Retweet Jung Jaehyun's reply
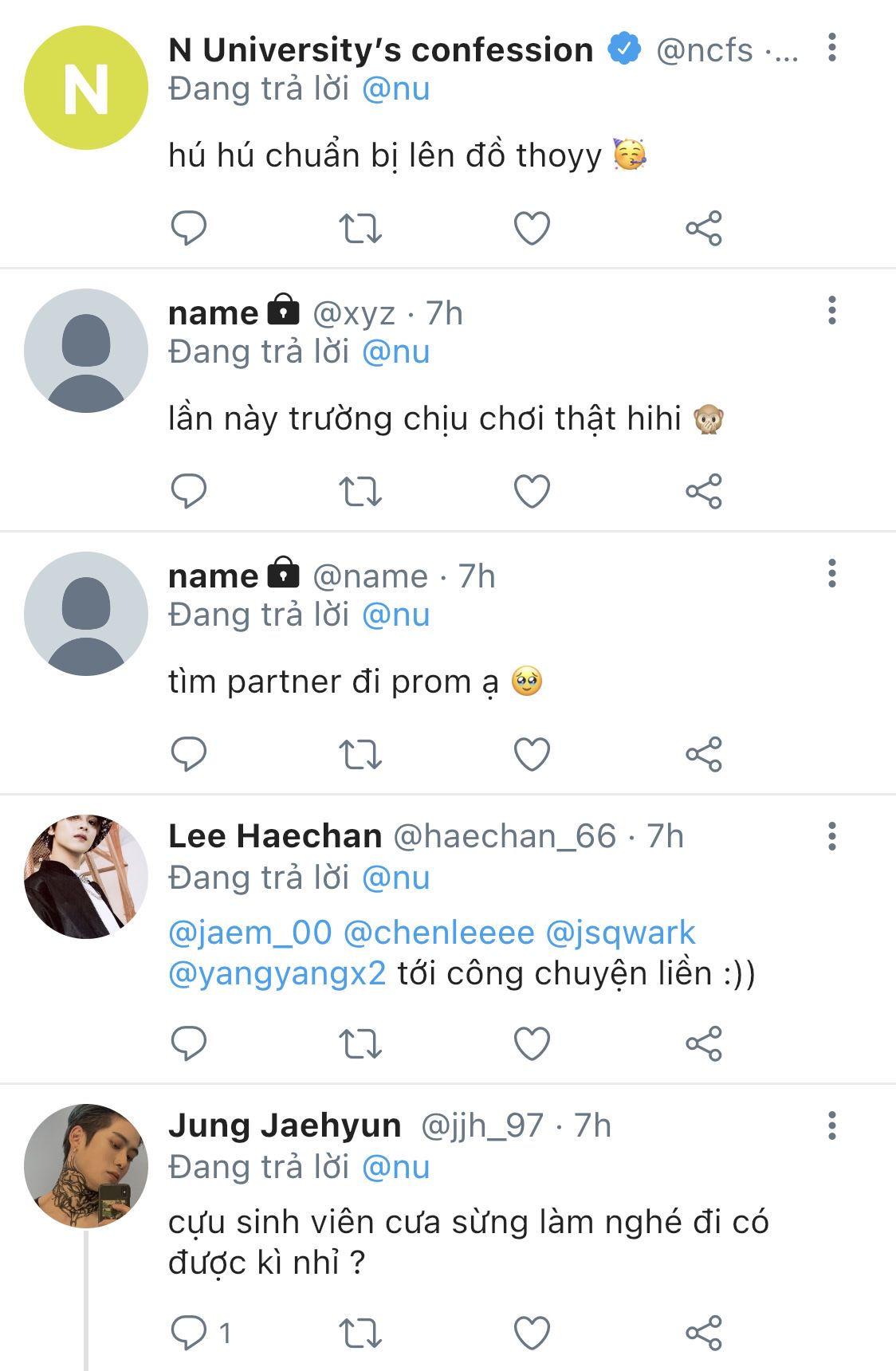The height and width of the screenshot is (1371, 896). click(x=360, y=1333)
